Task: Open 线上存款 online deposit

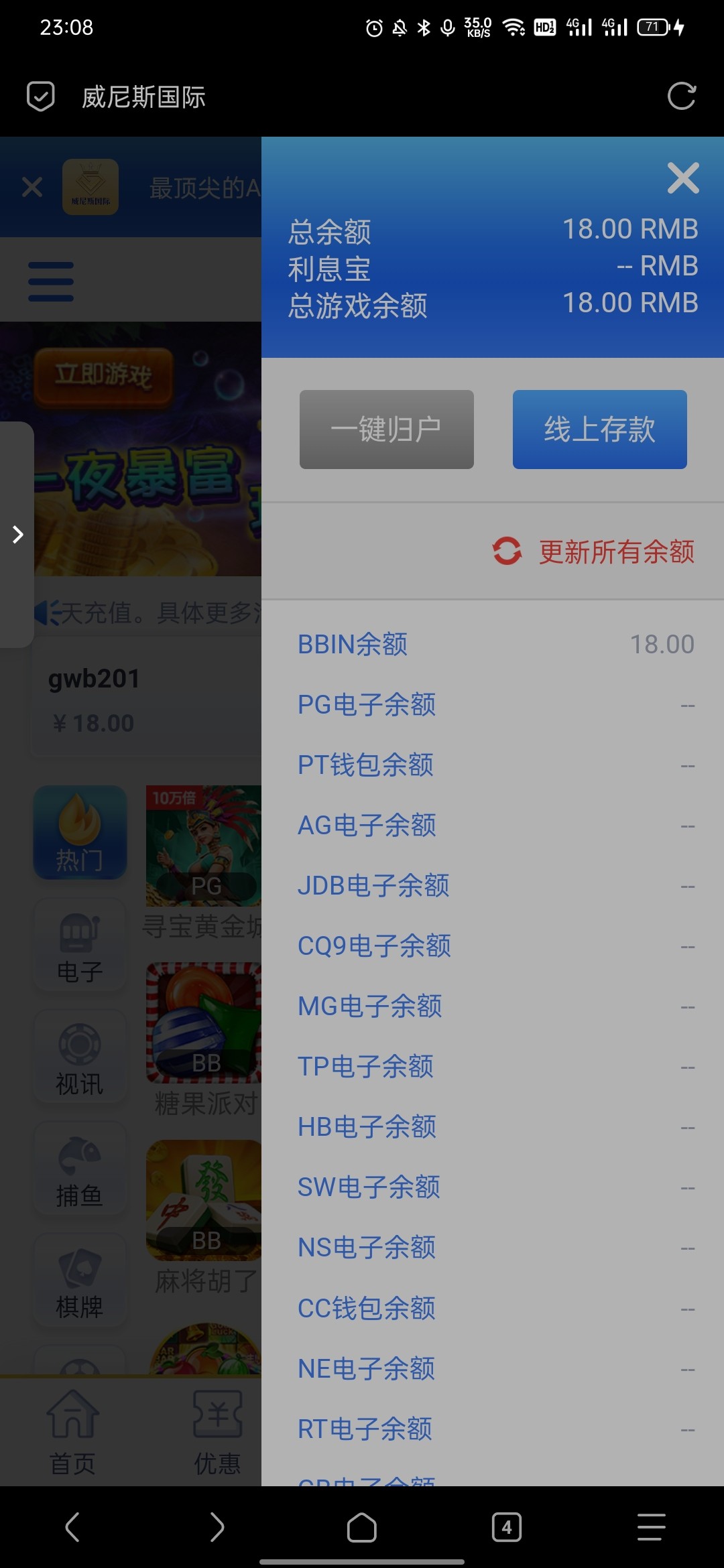Action: pyautogui.click(x=599, y=430)
